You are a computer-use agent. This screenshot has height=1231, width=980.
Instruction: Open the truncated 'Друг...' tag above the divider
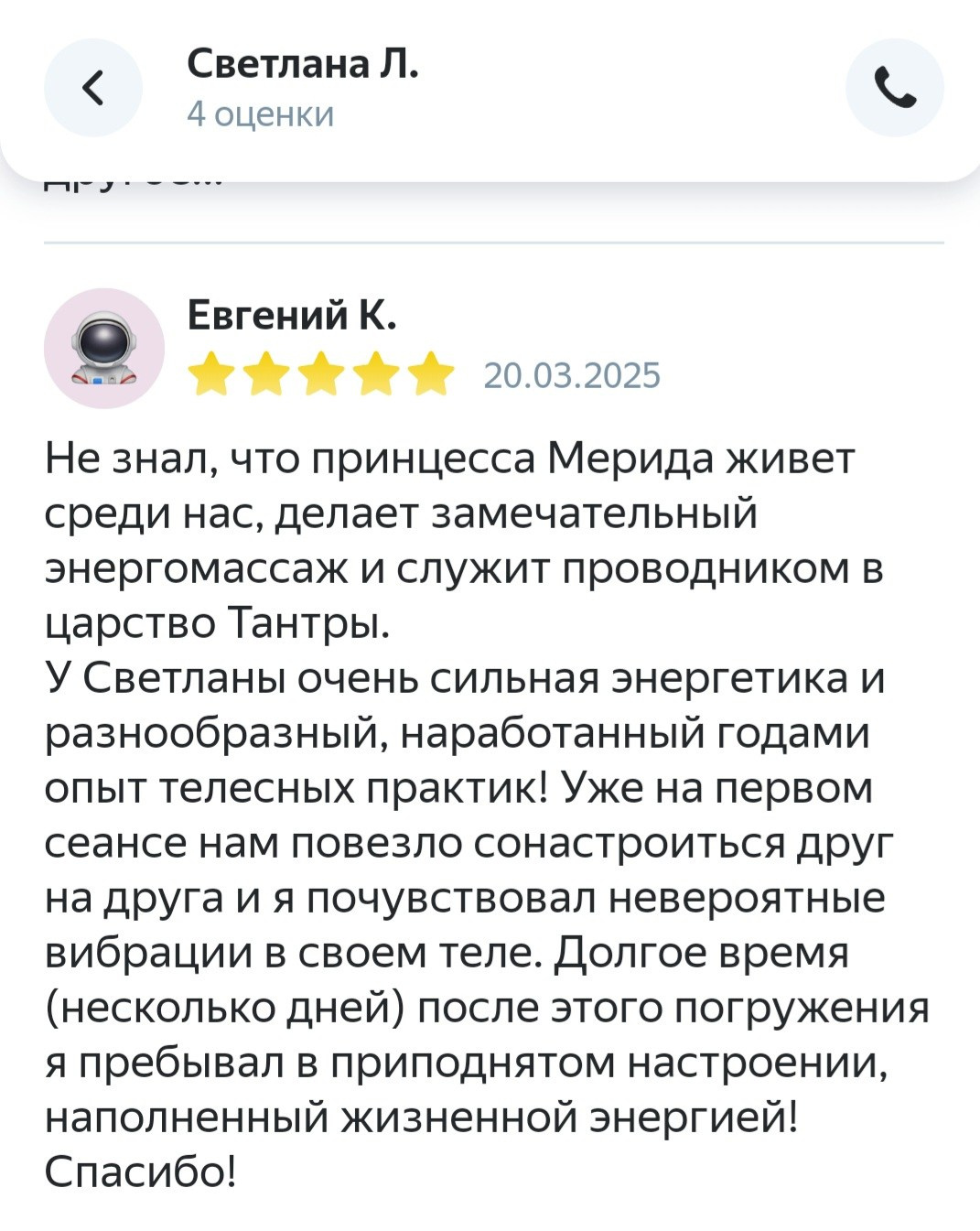[133, 179]
